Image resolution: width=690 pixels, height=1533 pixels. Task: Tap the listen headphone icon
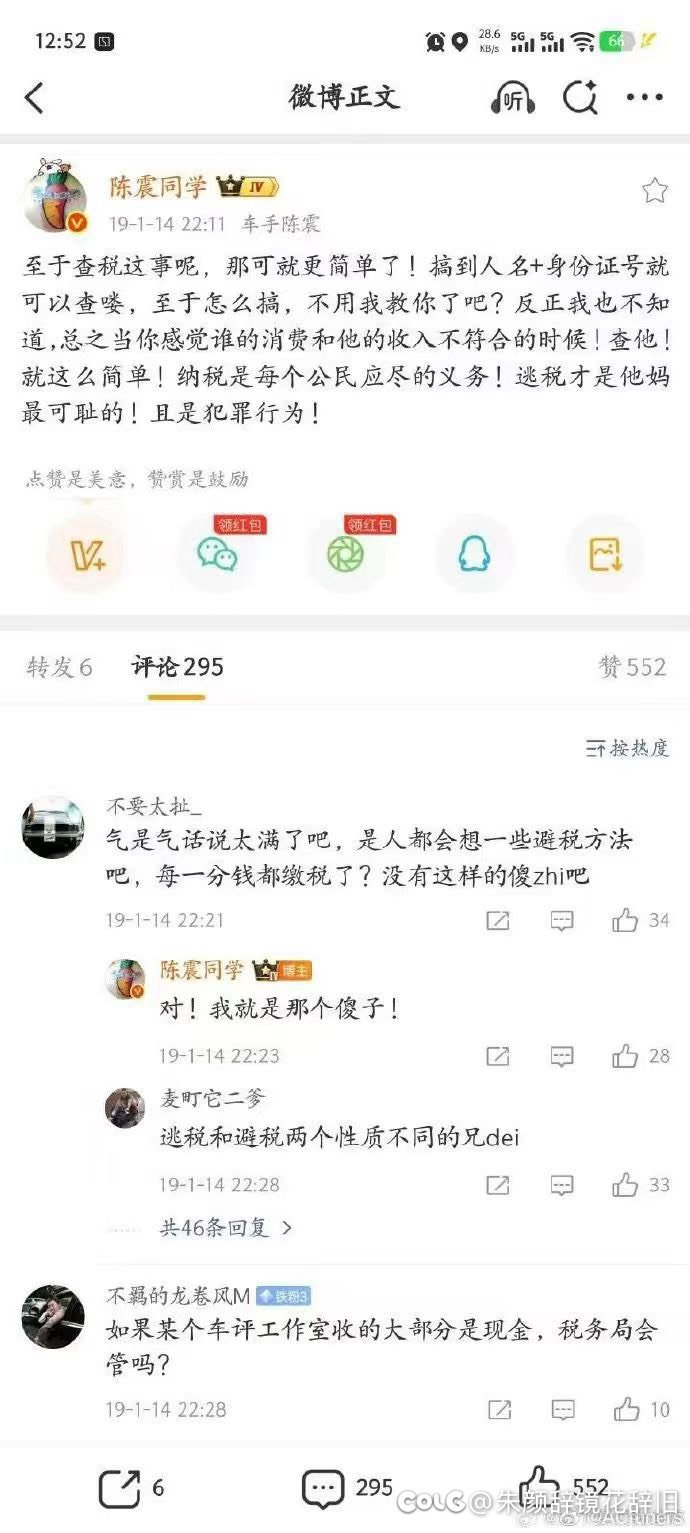(513, 98)
